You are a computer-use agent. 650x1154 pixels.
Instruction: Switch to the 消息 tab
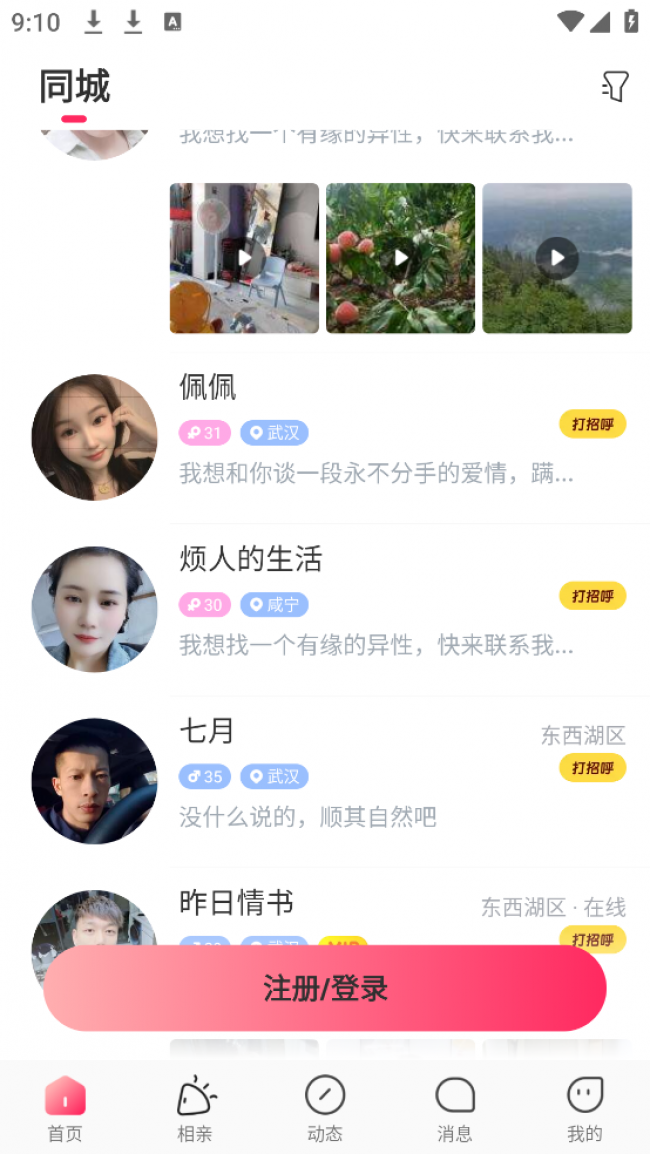(x=455, y=1108)
